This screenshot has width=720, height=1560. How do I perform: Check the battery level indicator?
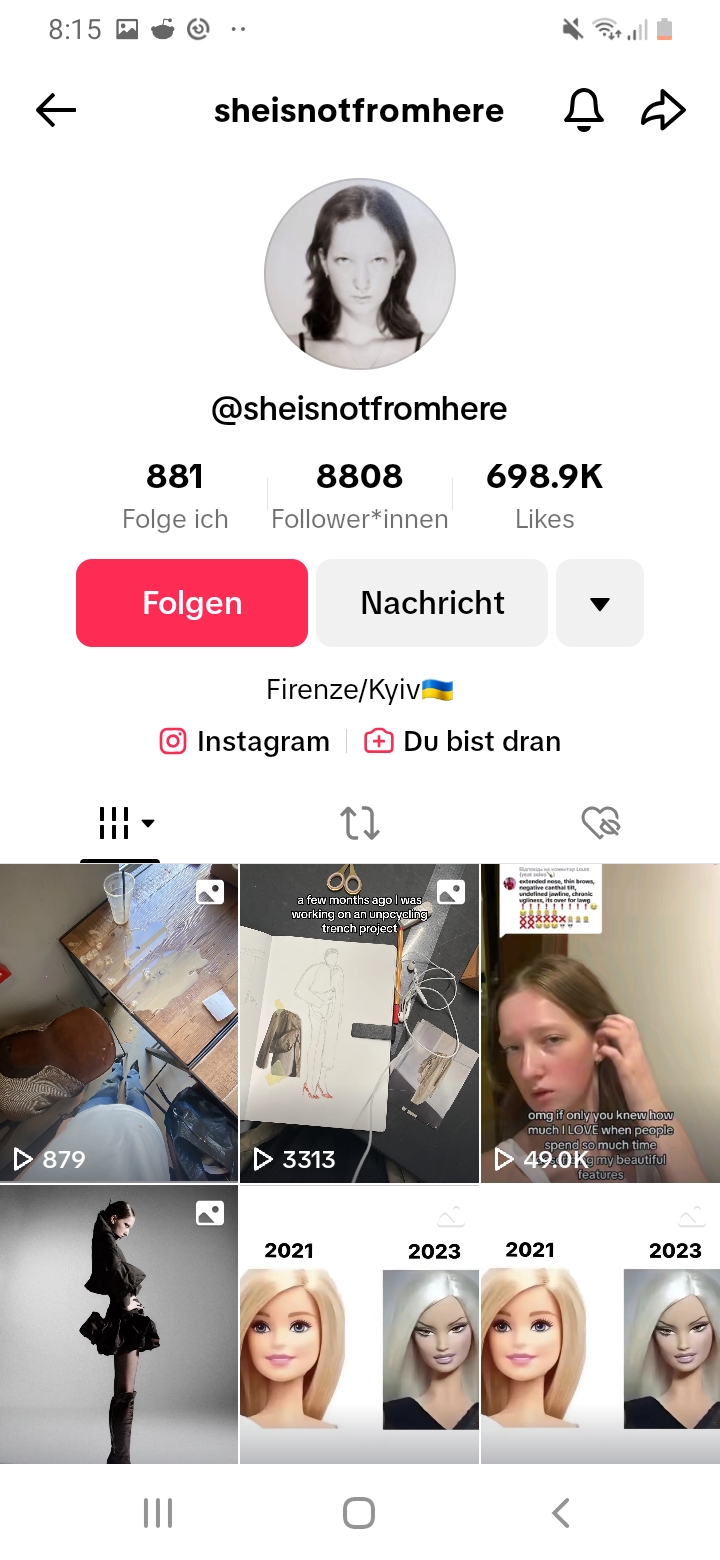pos(664,28)
